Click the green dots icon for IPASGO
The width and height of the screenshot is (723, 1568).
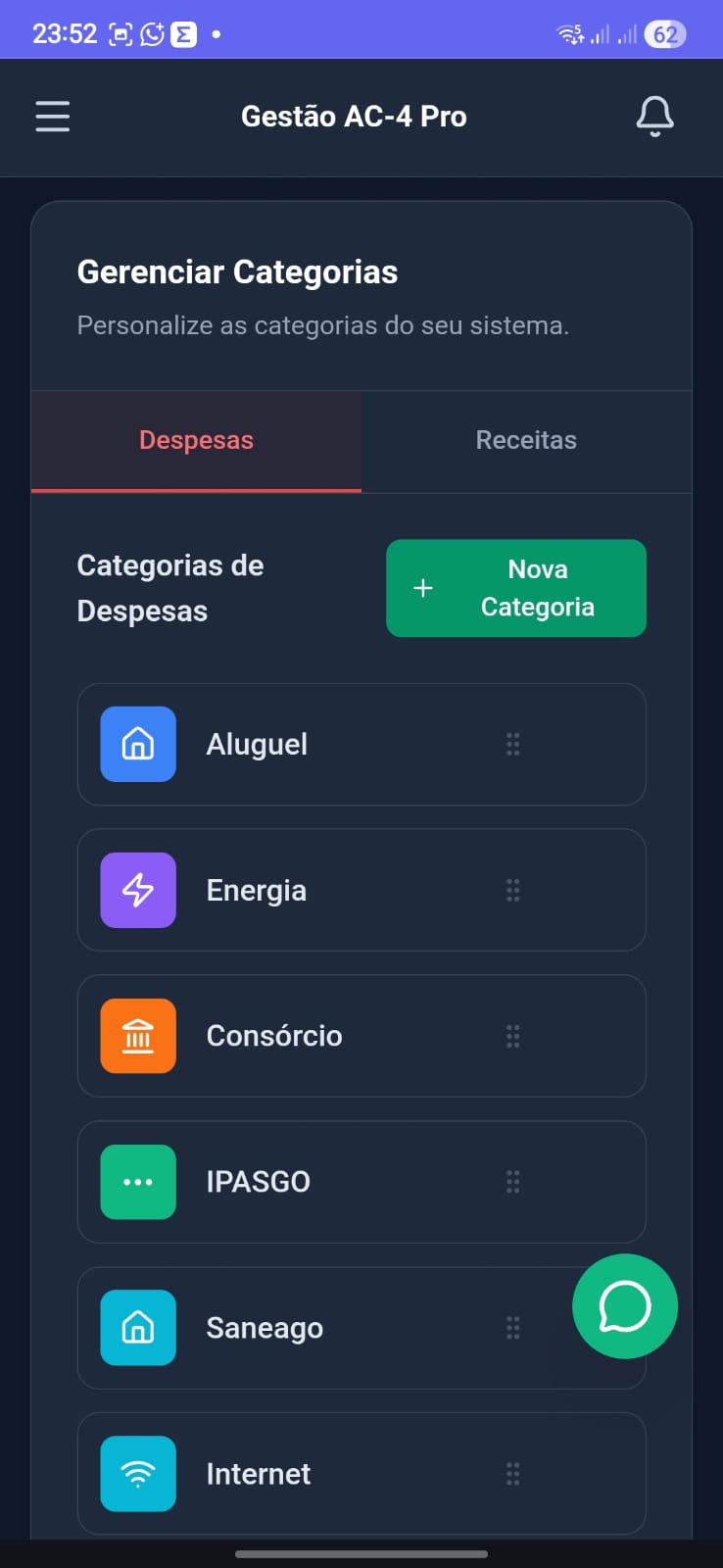pyautogui.click(x=137, y=1182)
